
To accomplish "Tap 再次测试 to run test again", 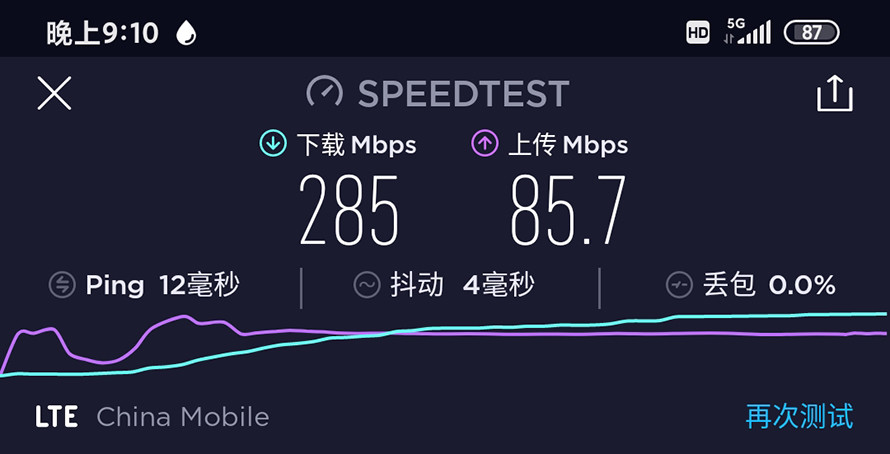I will point(799,416).
